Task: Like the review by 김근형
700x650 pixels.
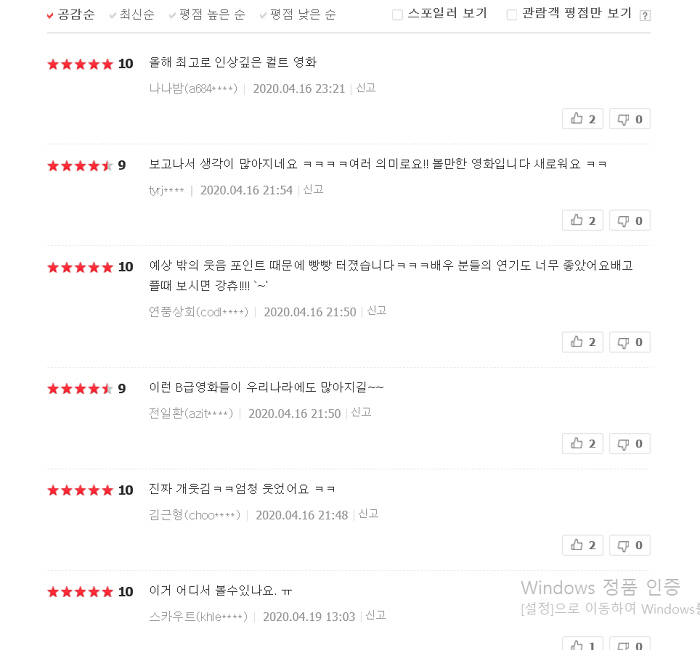Action: (x=582, y=545)
